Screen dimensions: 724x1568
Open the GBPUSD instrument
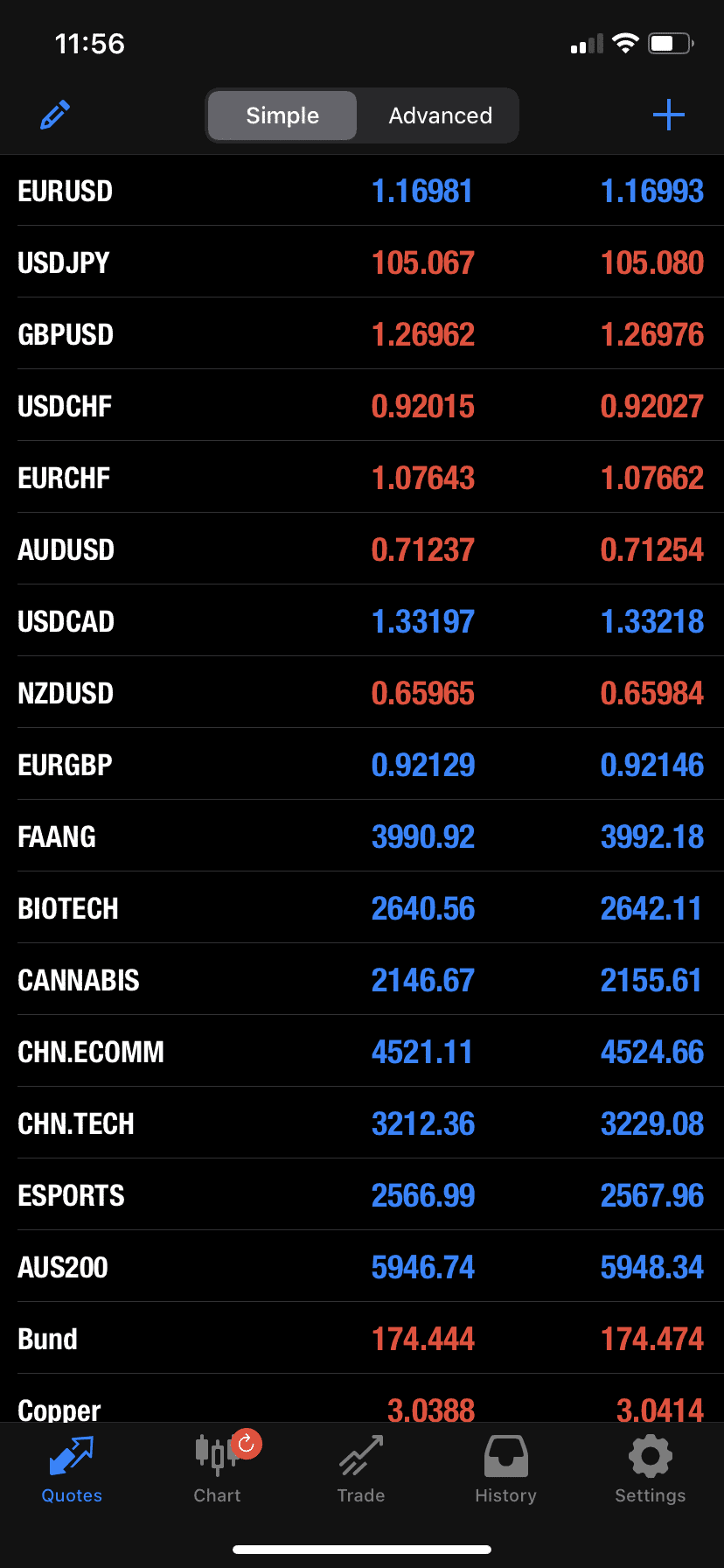coord(362,333)
